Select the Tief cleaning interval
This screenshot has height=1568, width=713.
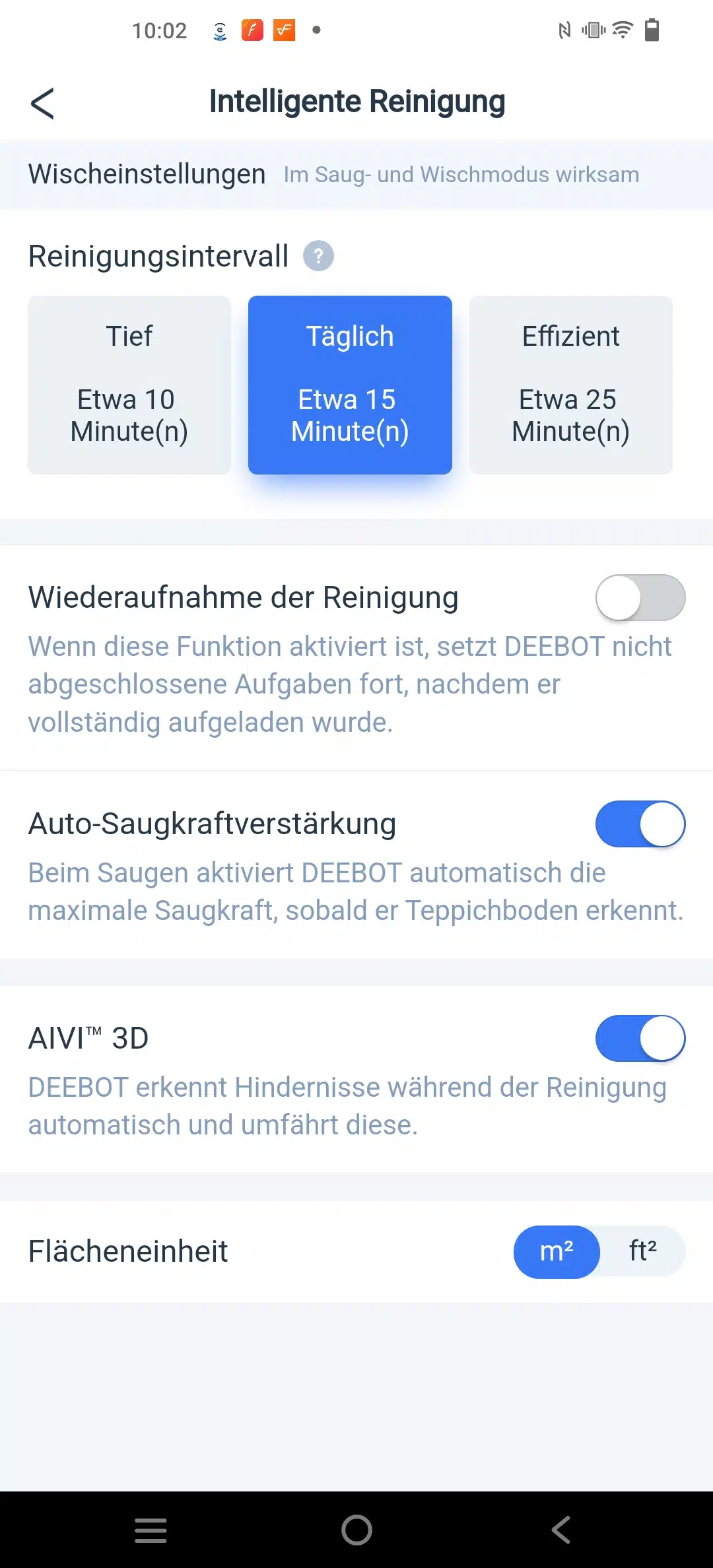(129, 385)
